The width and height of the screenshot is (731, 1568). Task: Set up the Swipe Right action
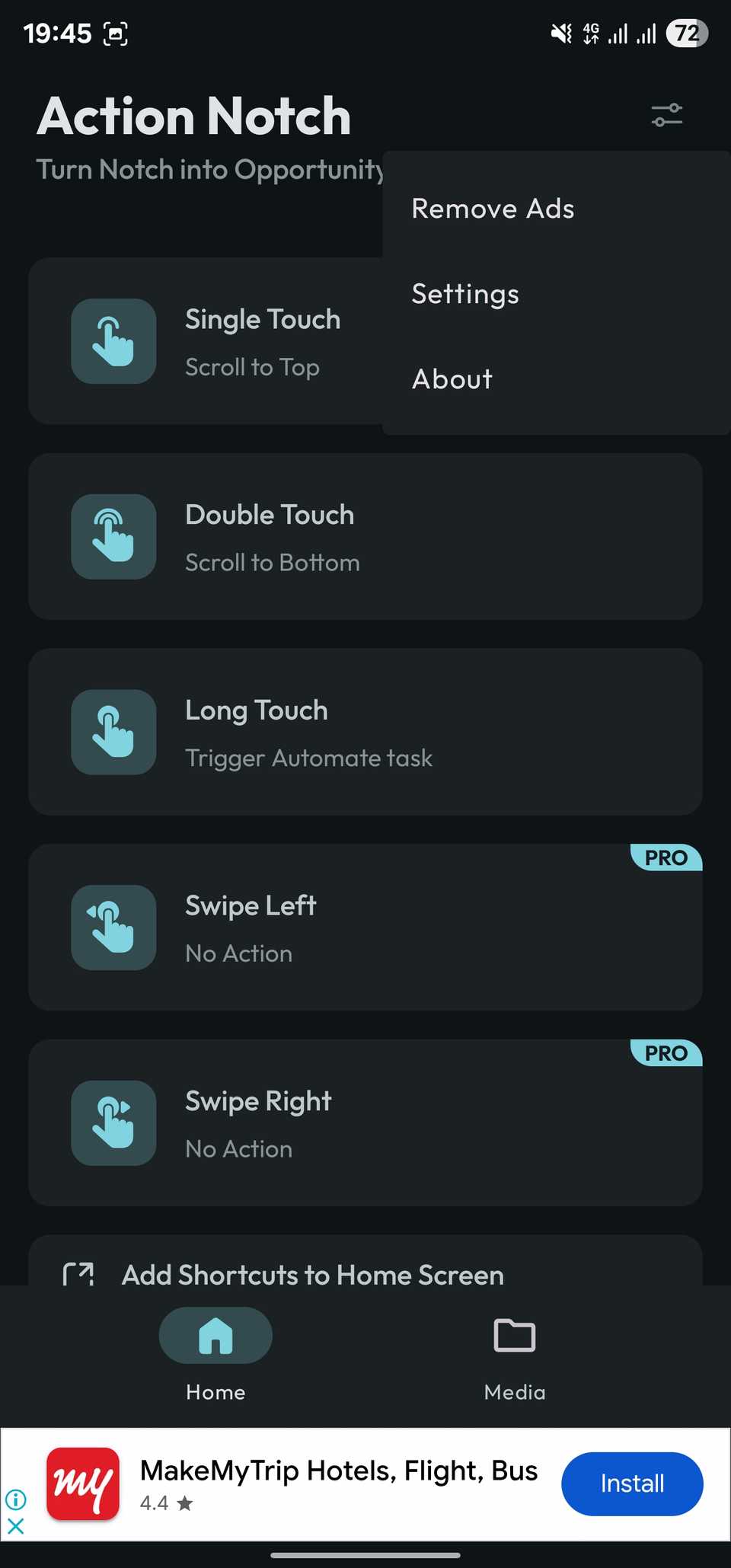tap(365, 1123)
